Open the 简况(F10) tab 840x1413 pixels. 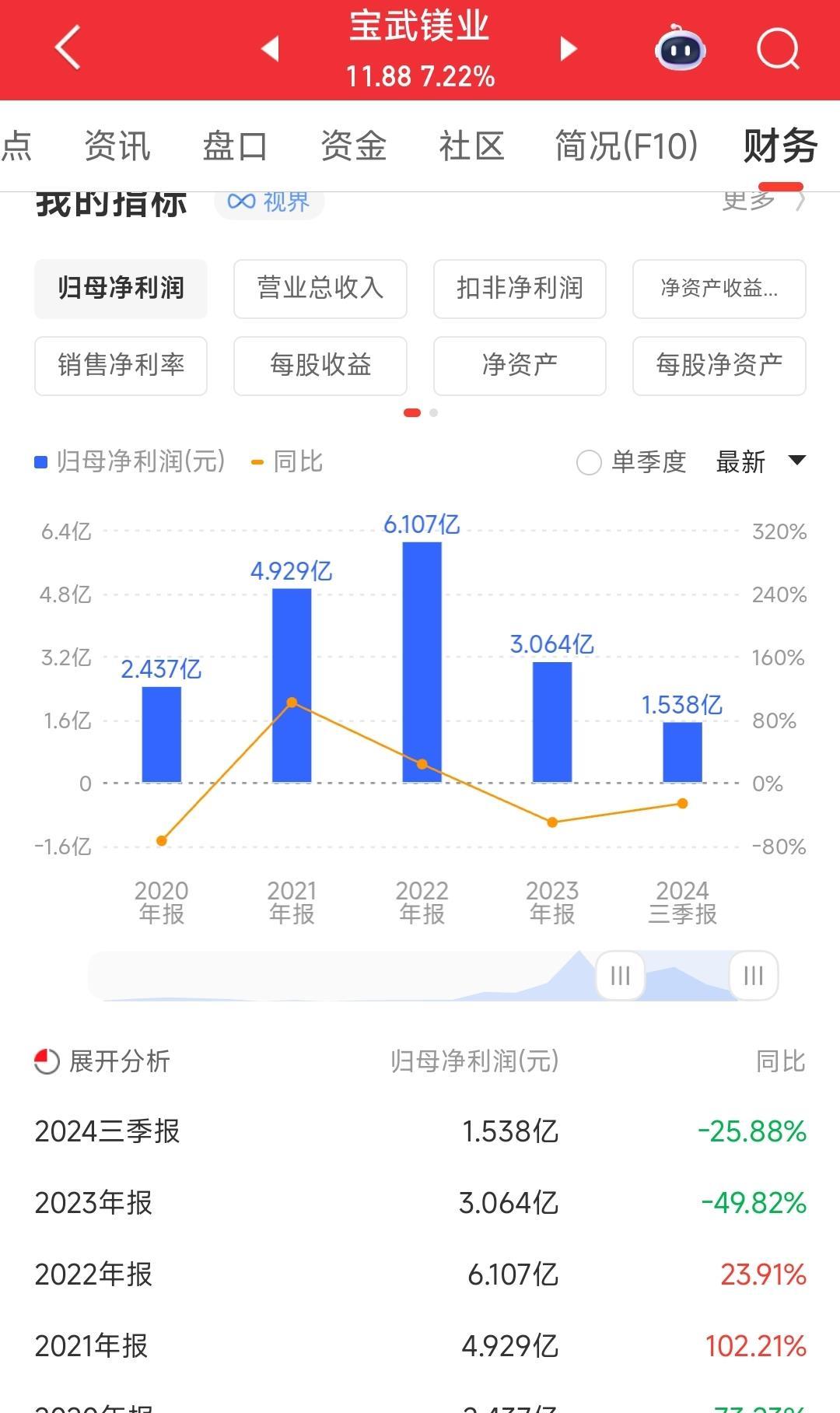click(x=626, y=146)
